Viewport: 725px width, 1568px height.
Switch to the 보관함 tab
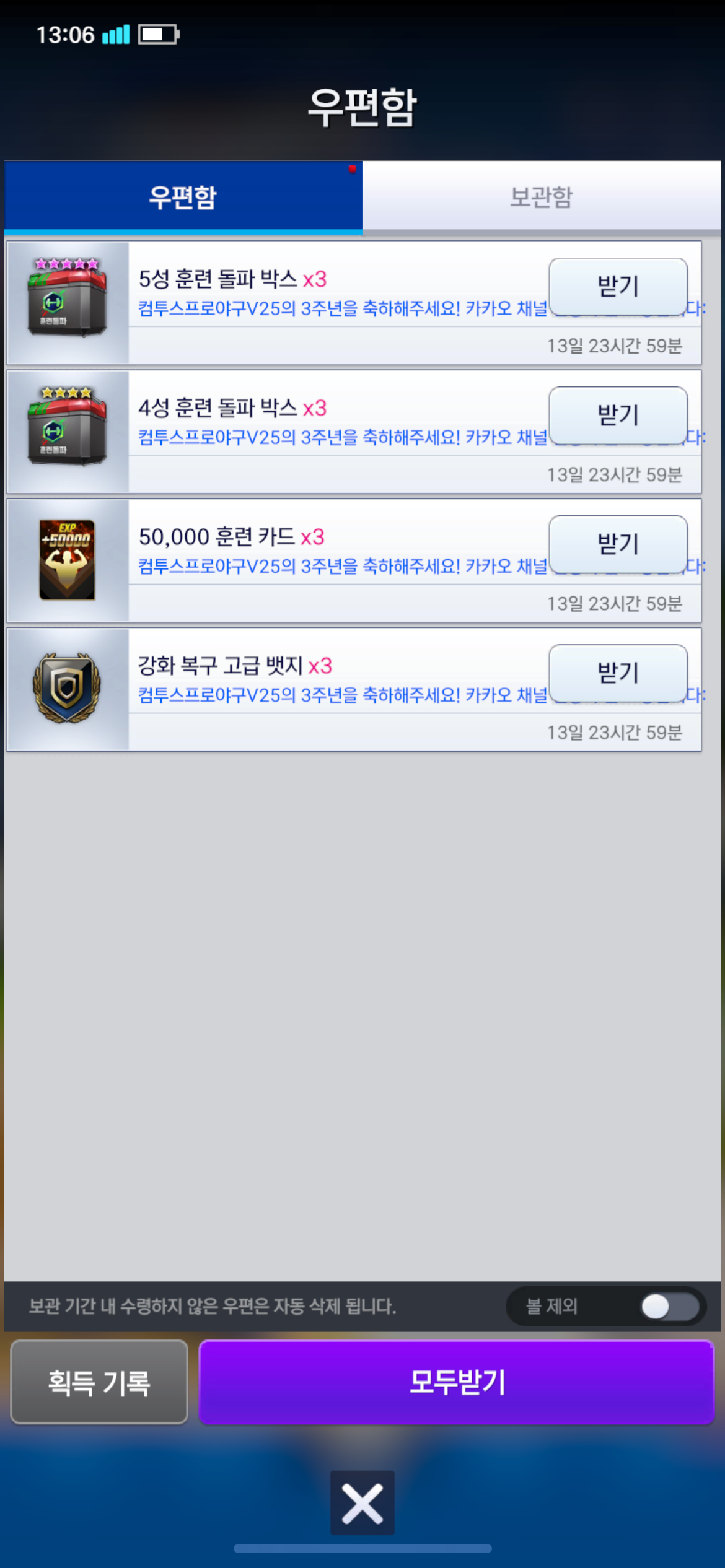point(542,197)
